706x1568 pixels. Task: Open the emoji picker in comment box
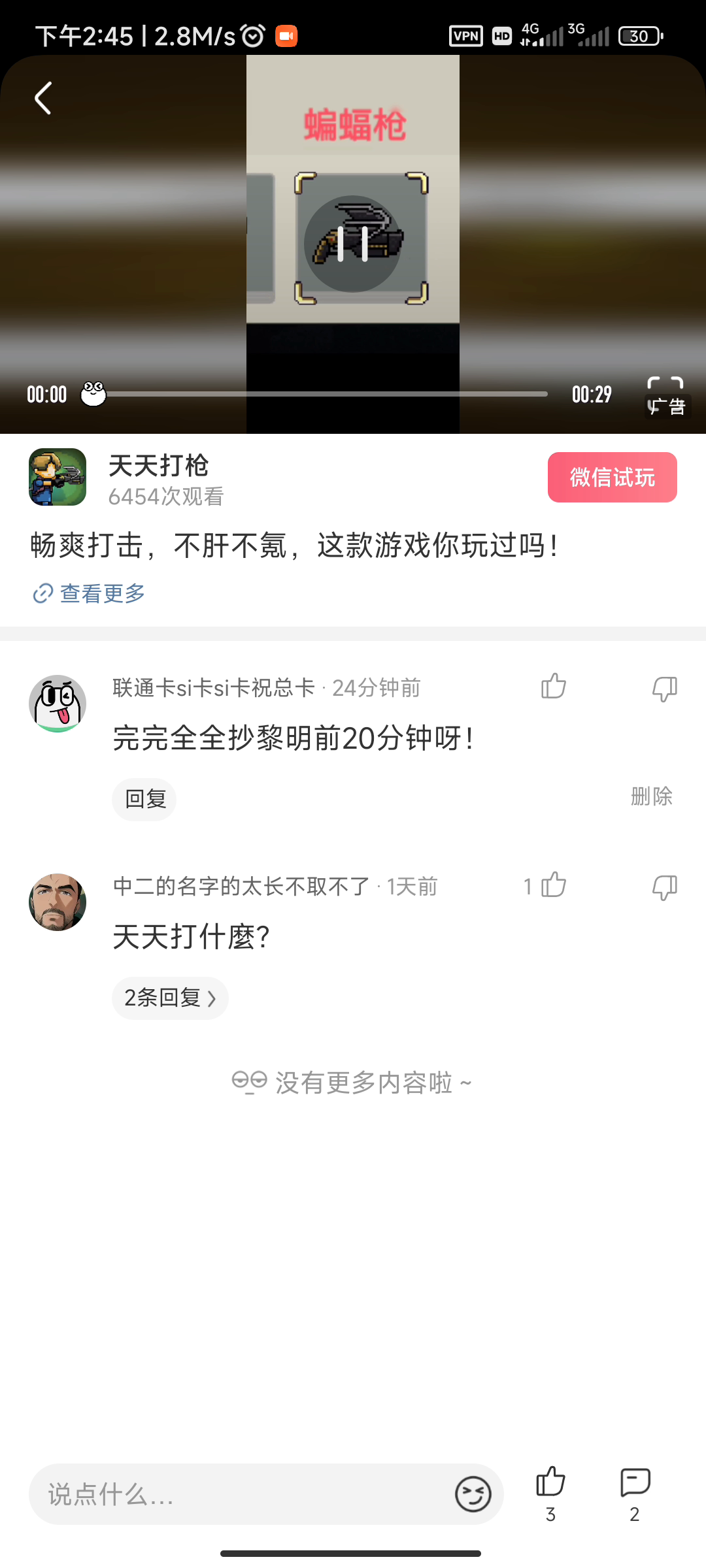tap(473, 1494)
